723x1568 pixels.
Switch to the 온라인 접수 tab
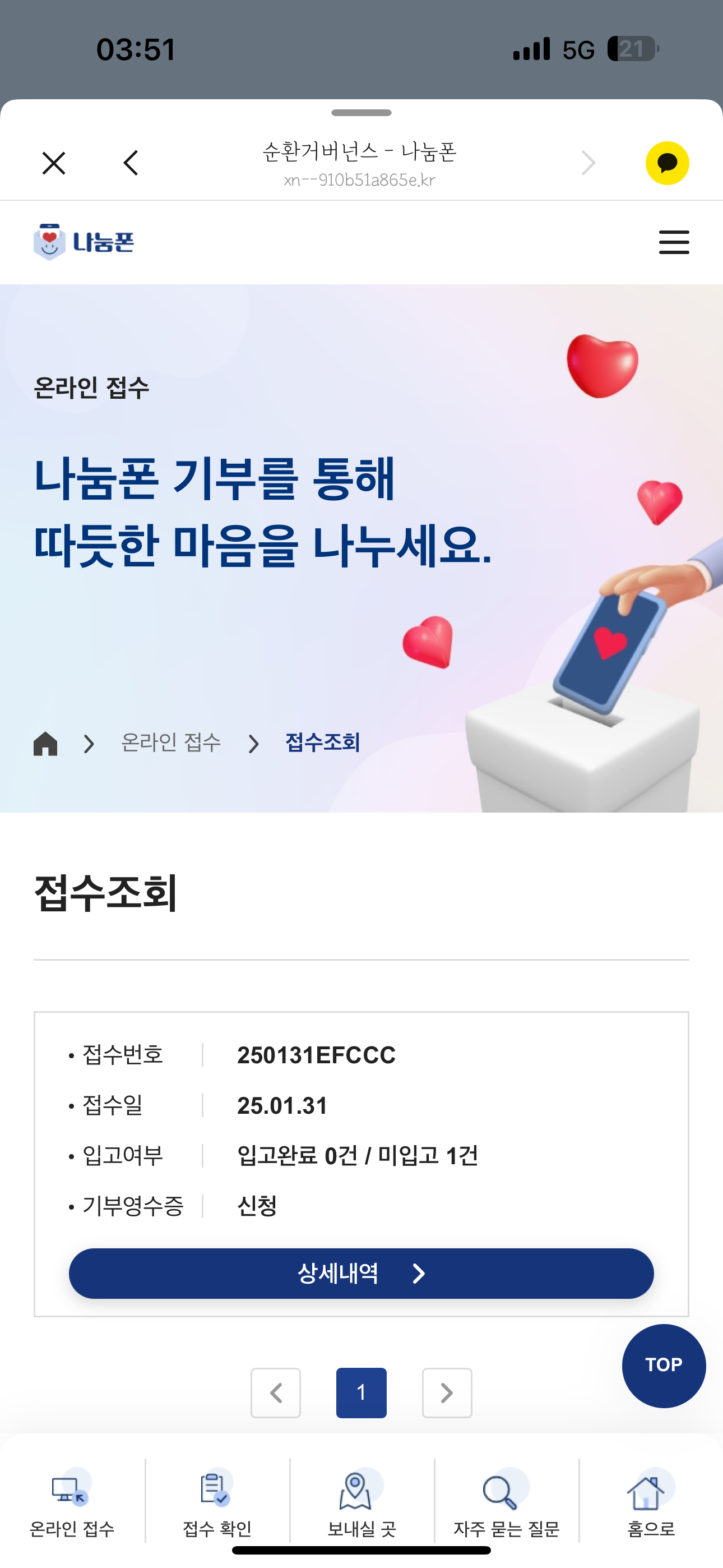[x=72, y=1502]
